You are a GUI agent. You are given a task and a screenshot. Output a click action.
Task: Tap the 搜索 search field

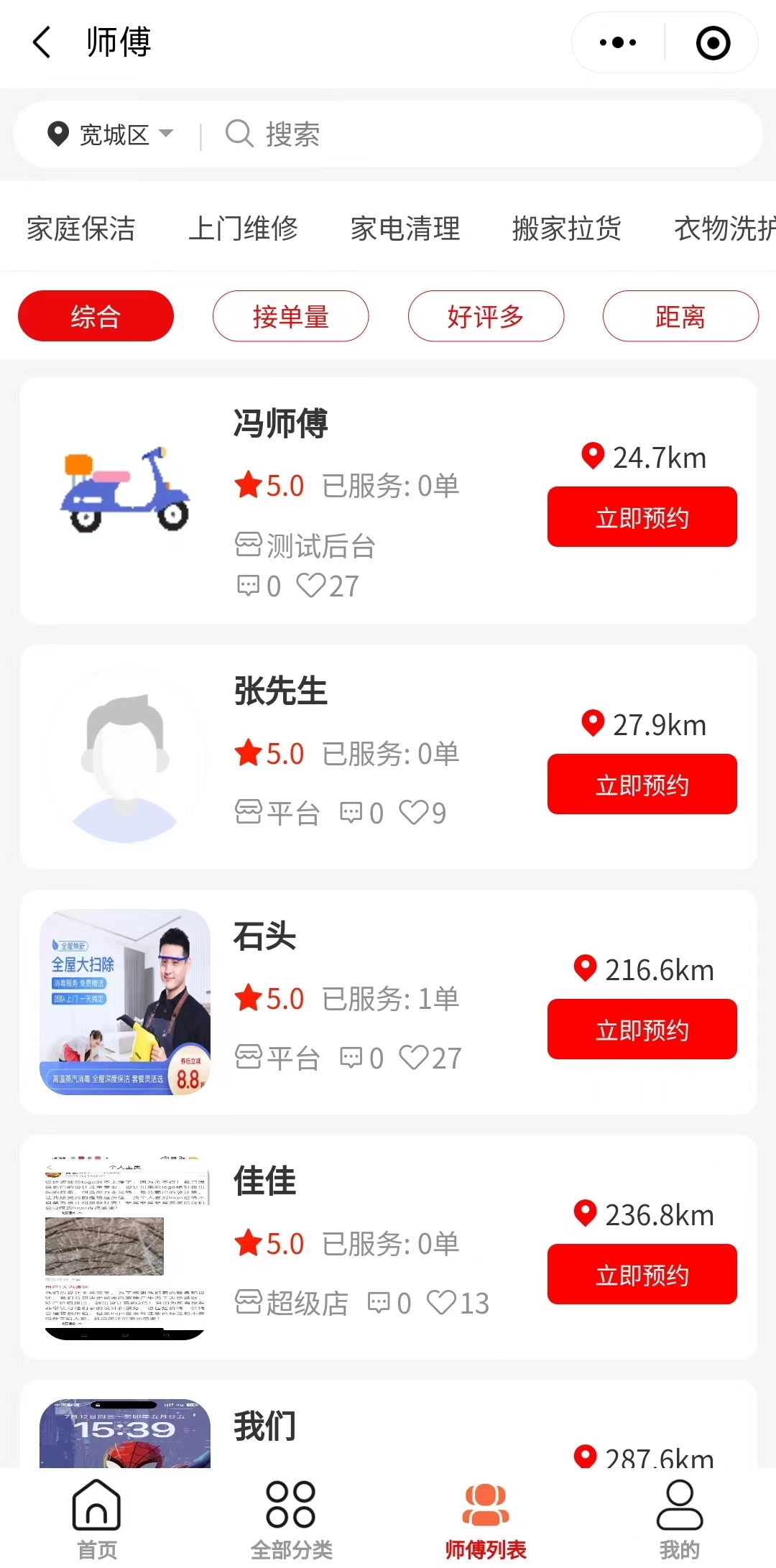pyautogui.click(x=431, y=134)
